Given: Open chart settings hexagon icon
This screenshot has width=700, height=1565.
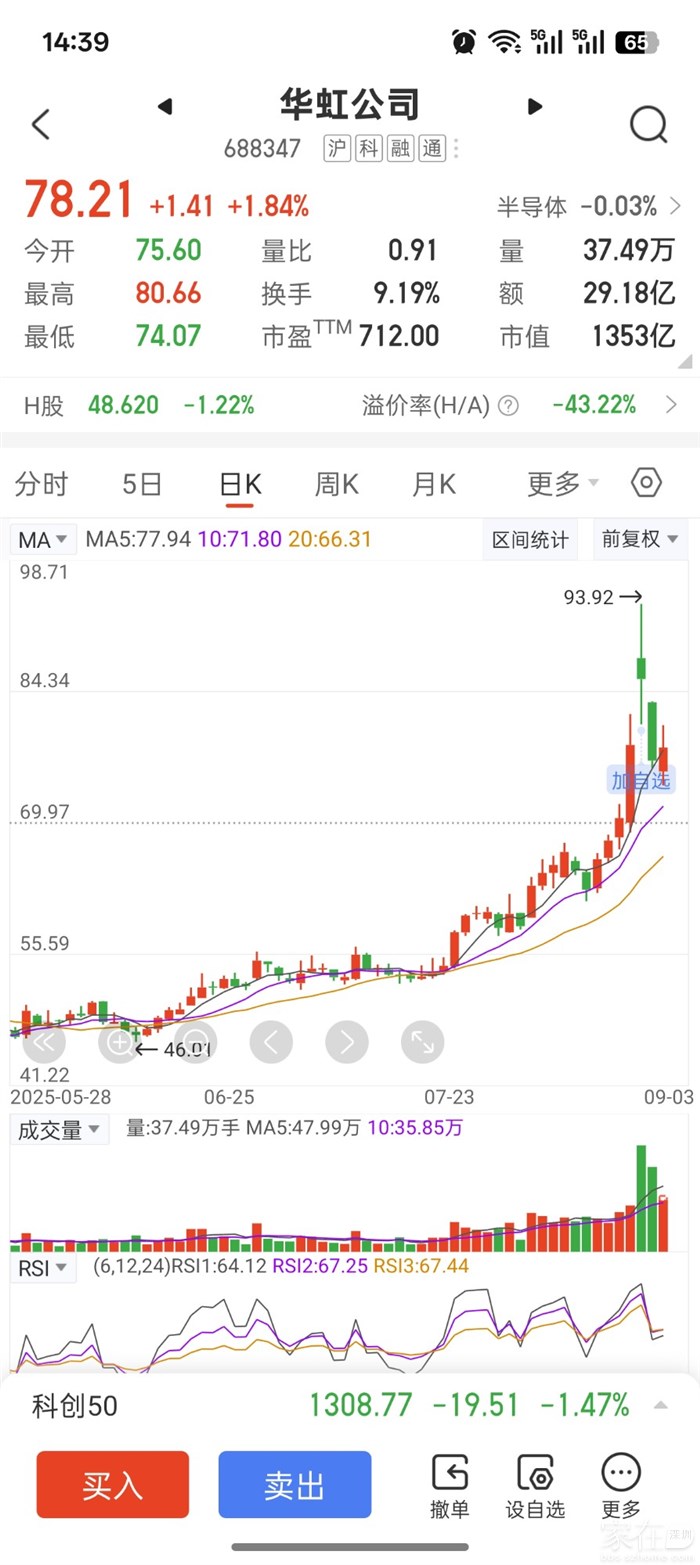Looking at the screenshot, I should point(646,483).
